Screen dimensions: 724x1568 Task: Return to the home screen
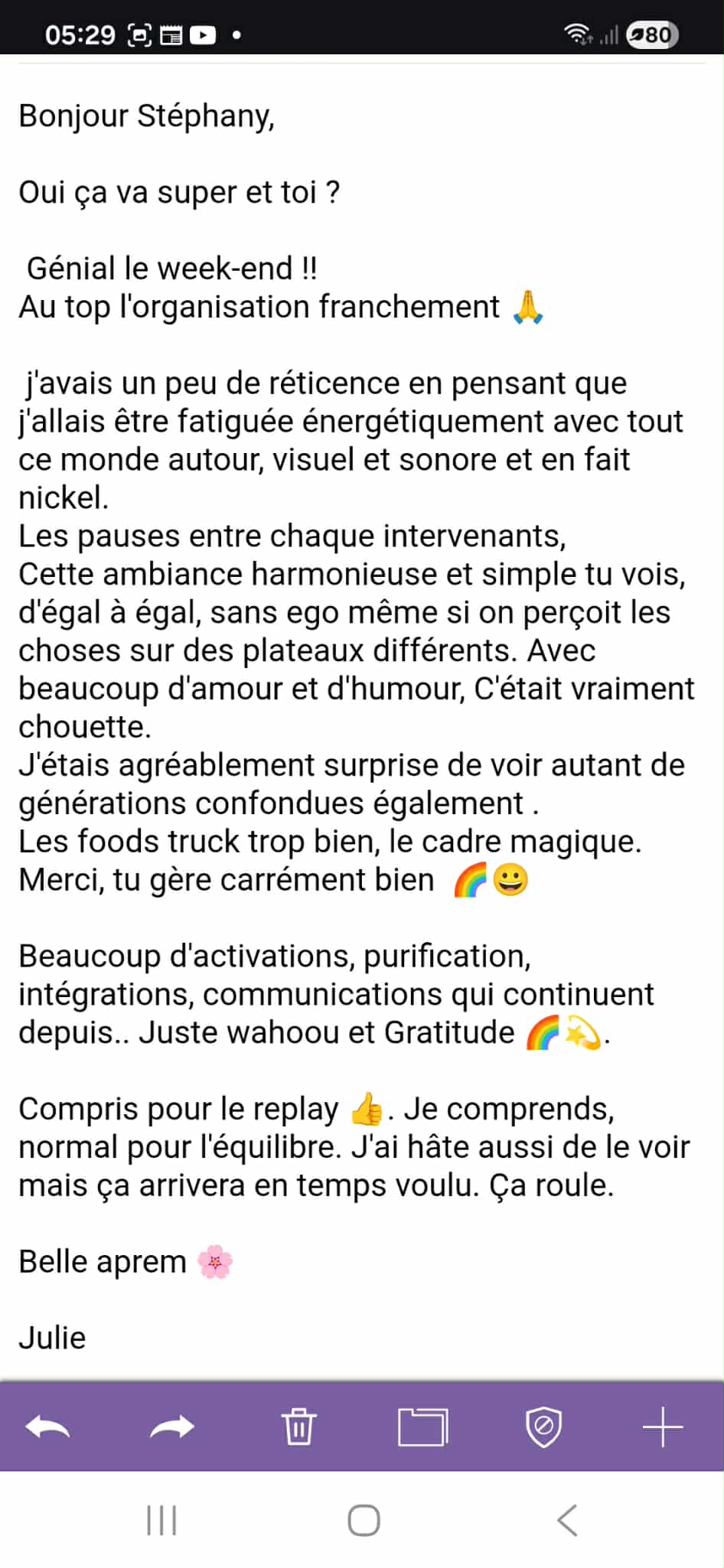coord(364,1520)
